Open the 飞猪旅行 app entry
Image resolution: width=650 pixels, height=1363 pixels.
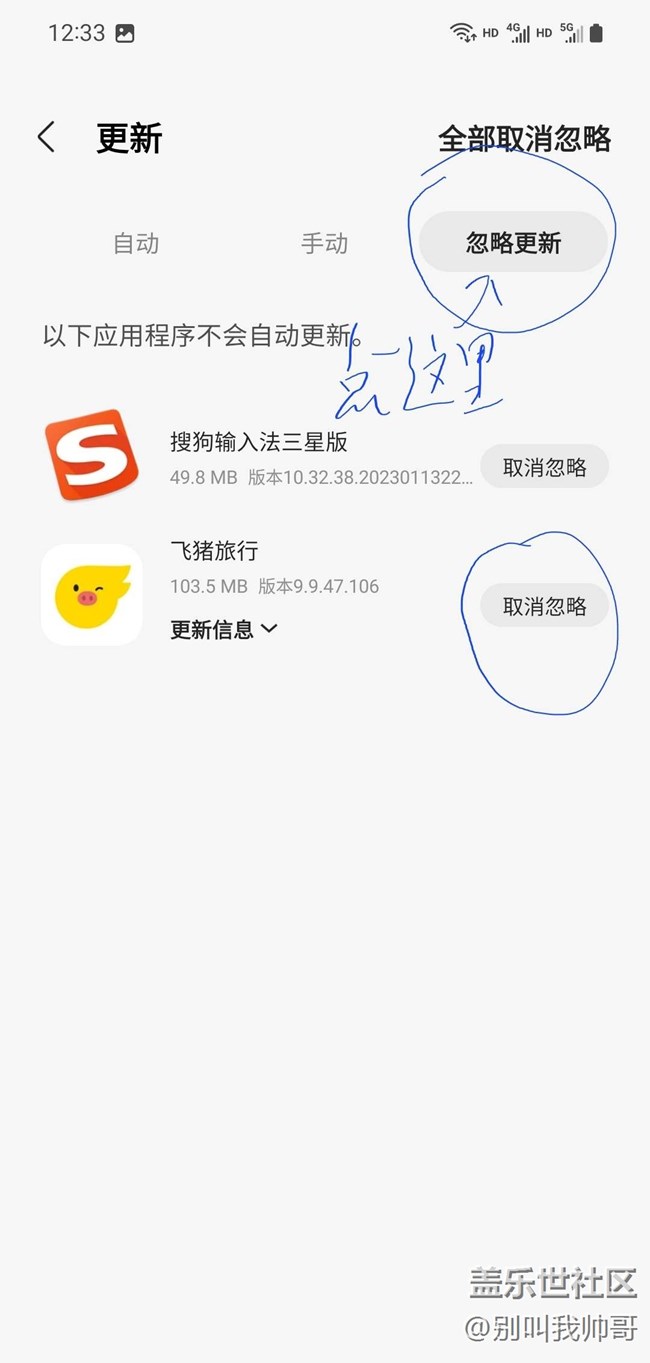(x=259, y=594)
